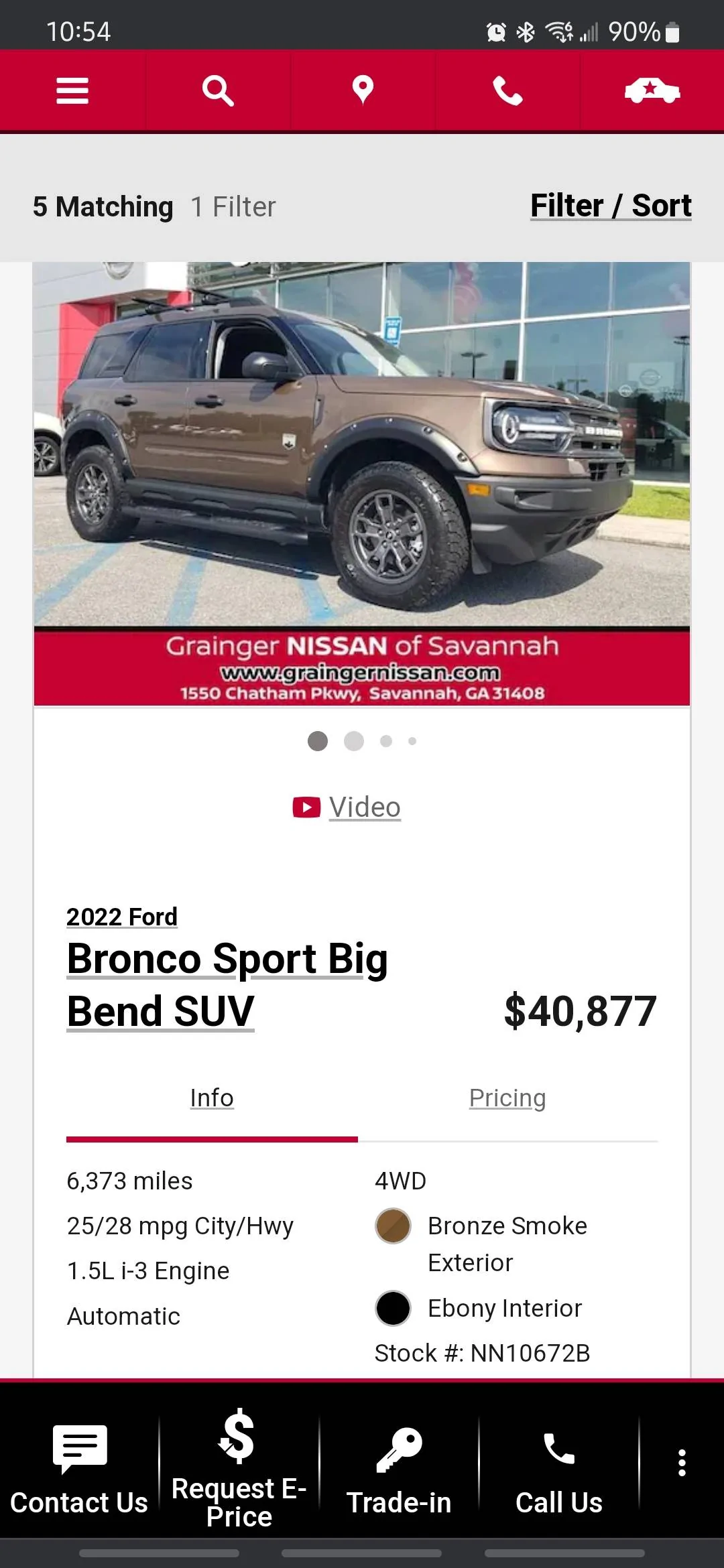Activate the first photo indicator dot

coord(318,742)
